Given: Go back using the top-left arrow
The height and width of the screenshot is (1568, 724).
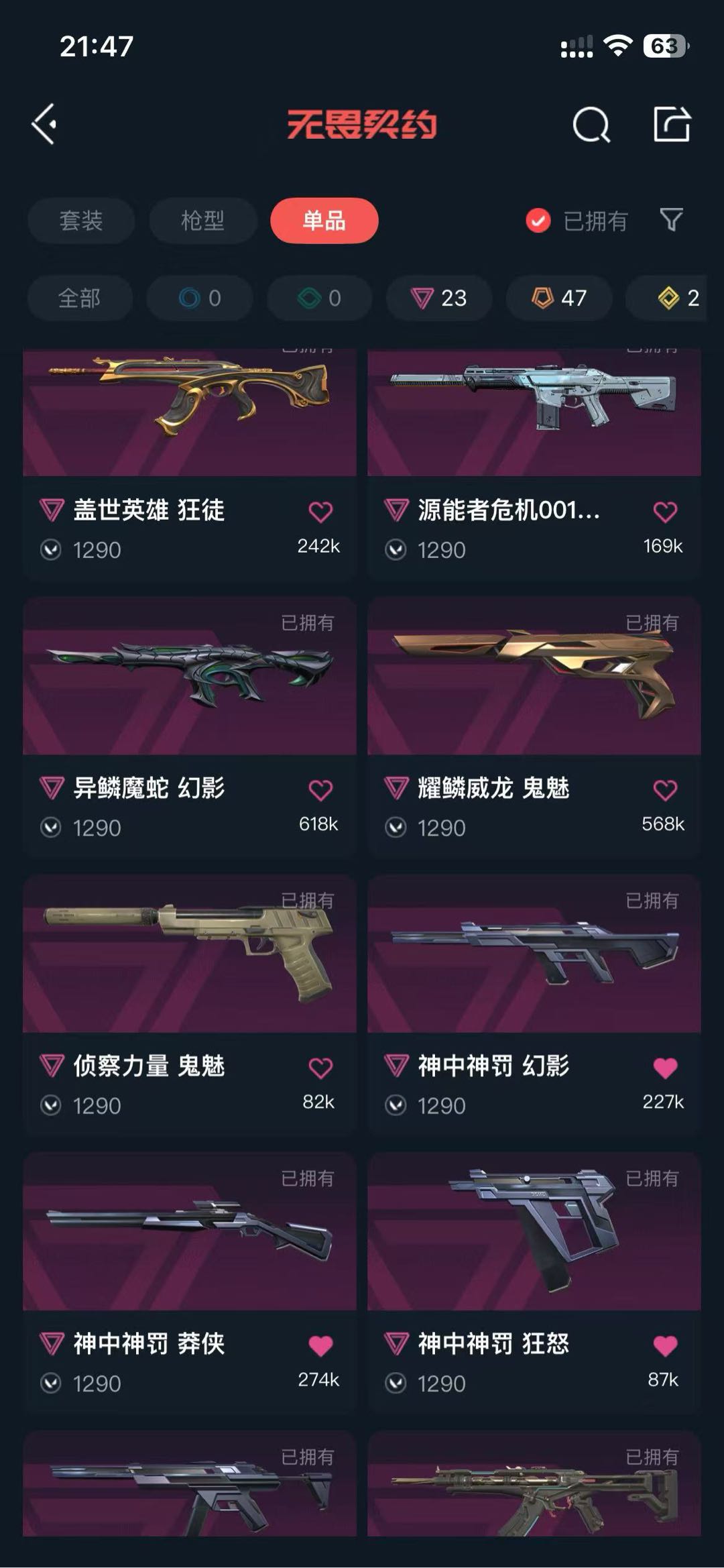Looking at the screenshot, I should click(x=44, y=124).
